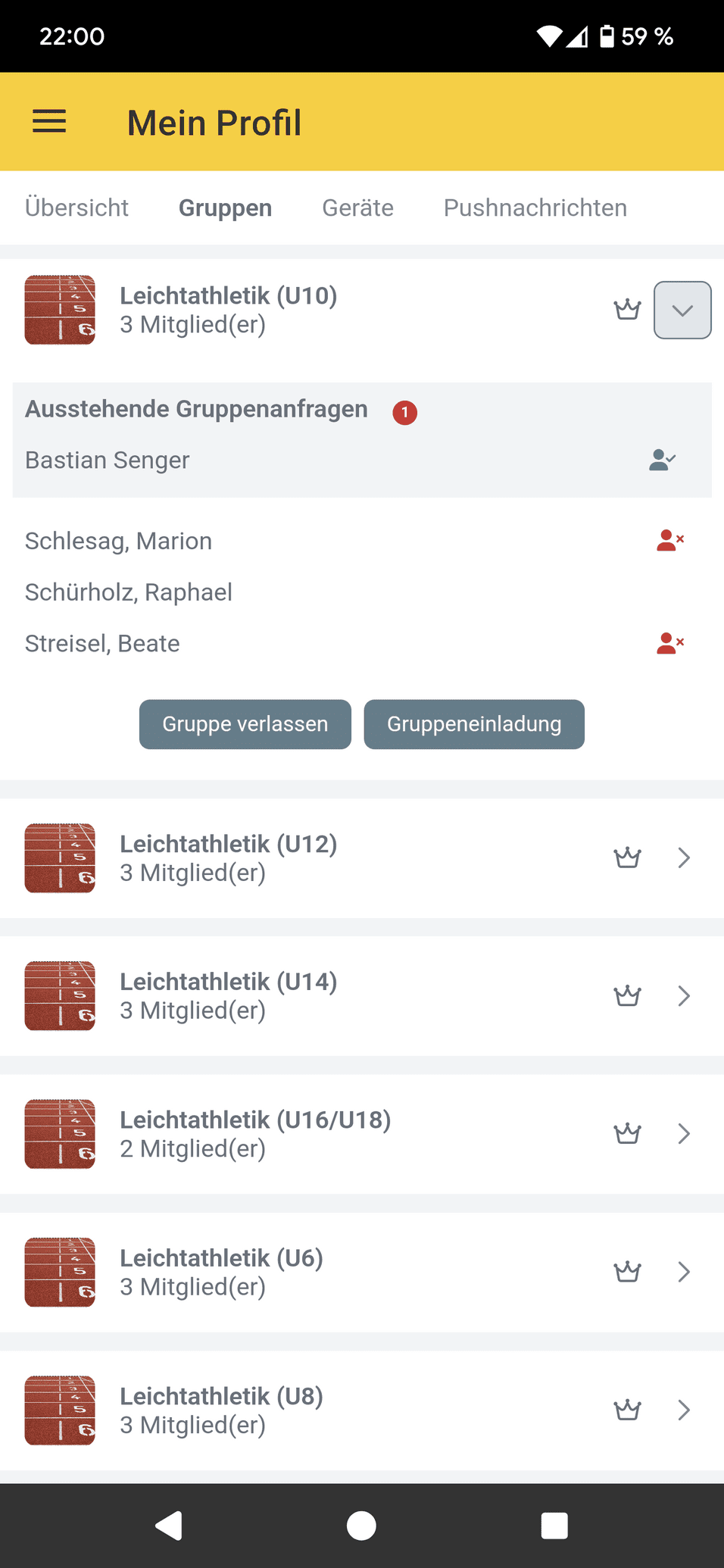Expand the Leichtathletik (U14) group
Screen dimensions: 724x1568
tap(683, 996)
